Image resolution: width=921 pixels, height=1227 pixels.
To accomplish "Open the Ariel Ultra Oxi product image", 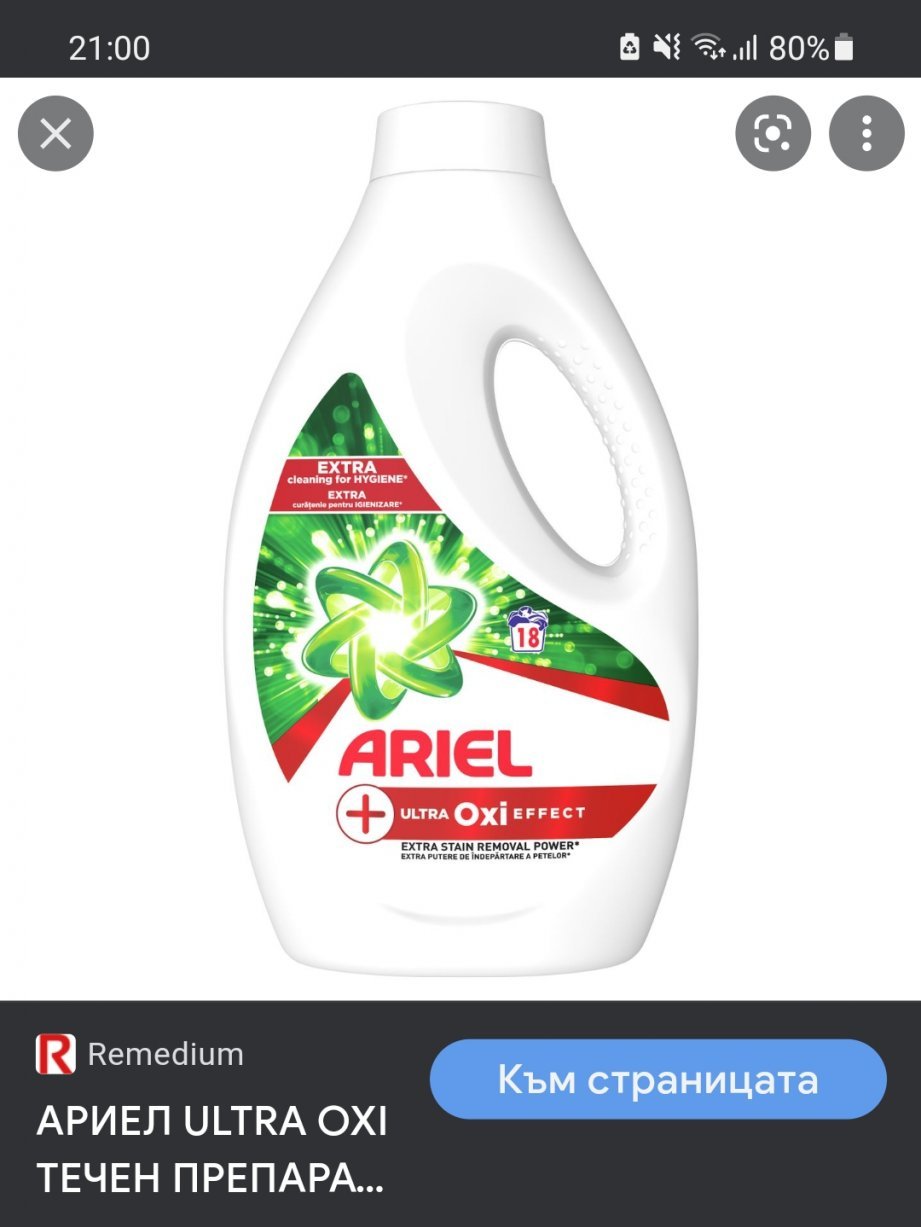I will click(460, 540).
